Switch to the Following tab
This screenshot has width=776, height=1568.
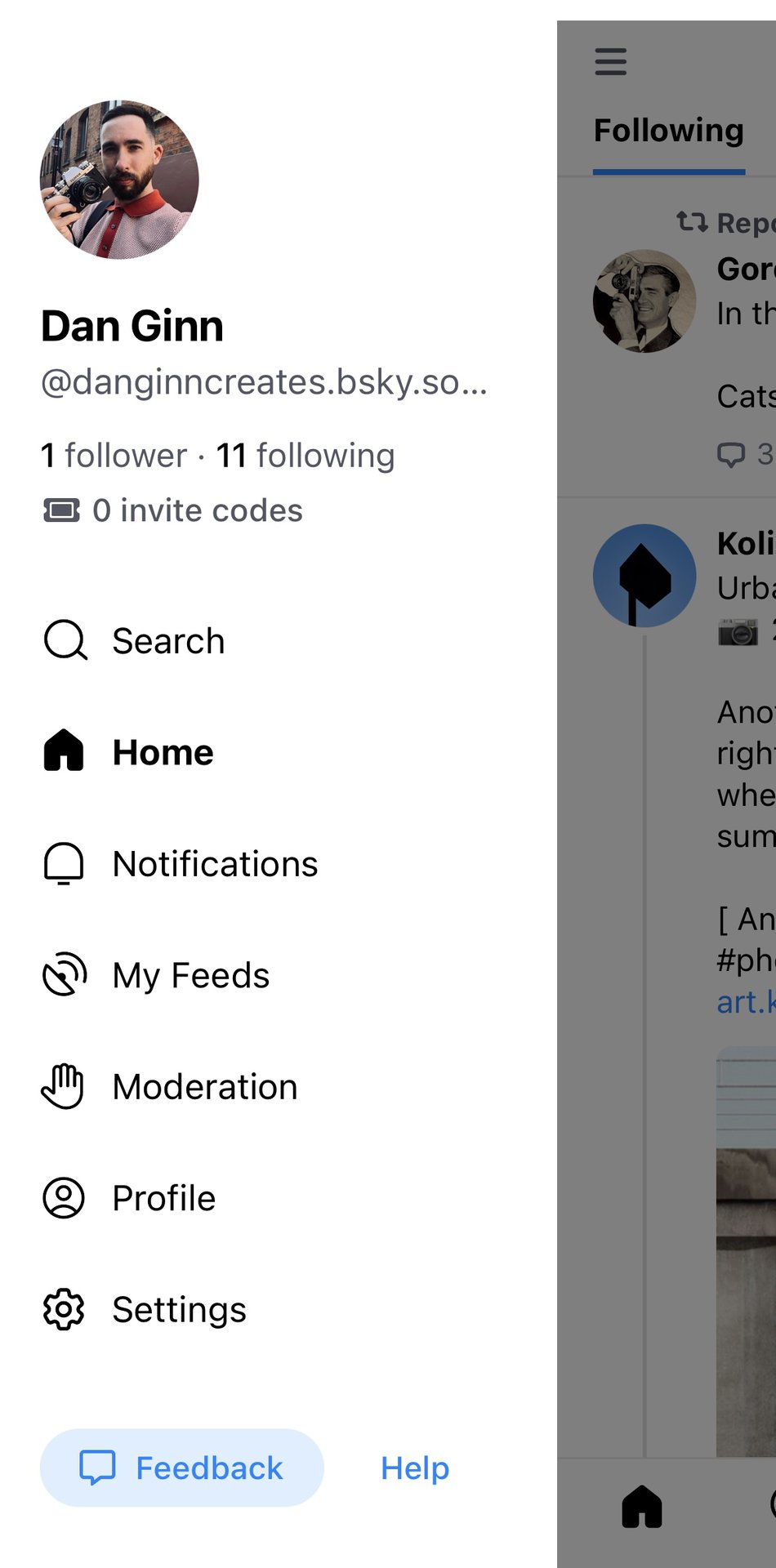(669, 131)
